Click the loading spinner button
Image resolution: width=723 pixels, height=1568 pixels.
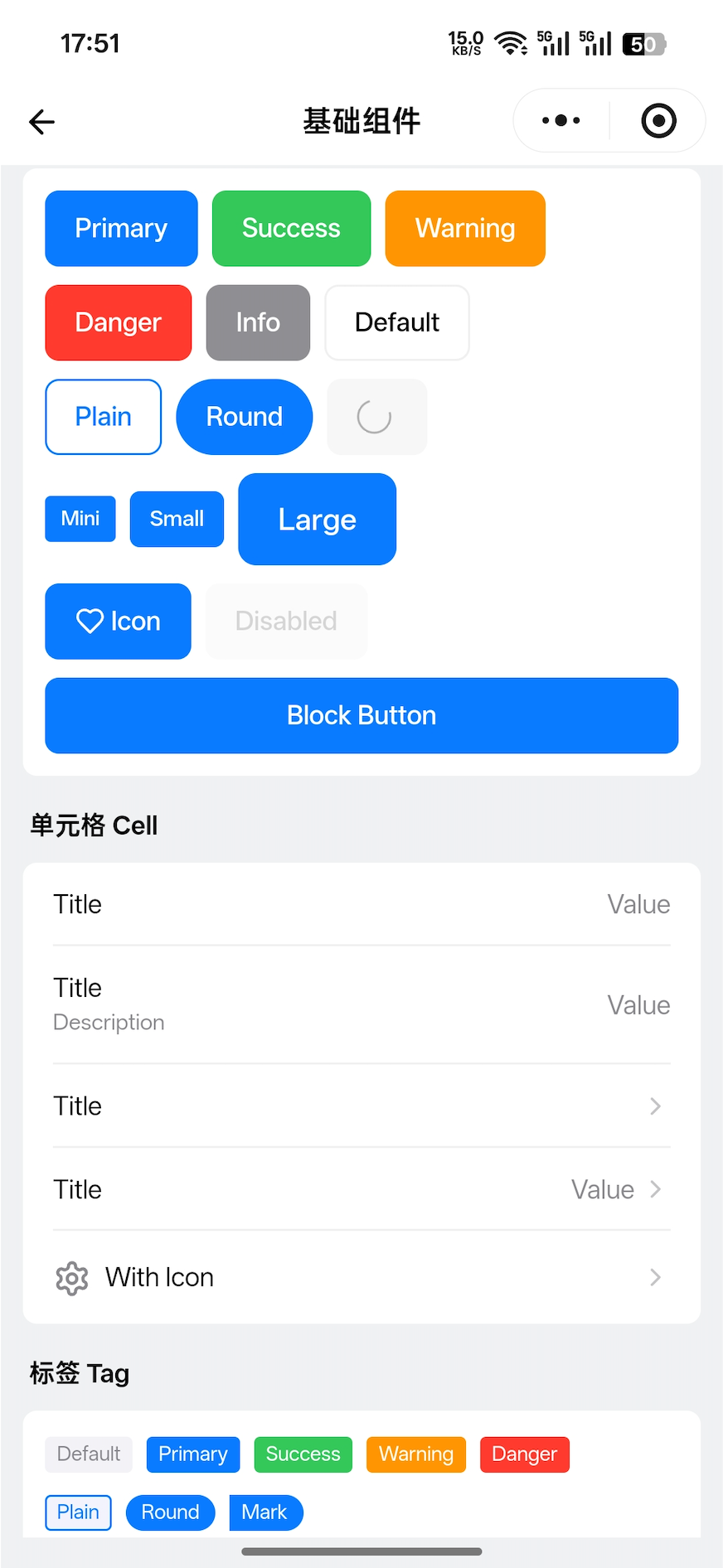(x=376, y=417)
